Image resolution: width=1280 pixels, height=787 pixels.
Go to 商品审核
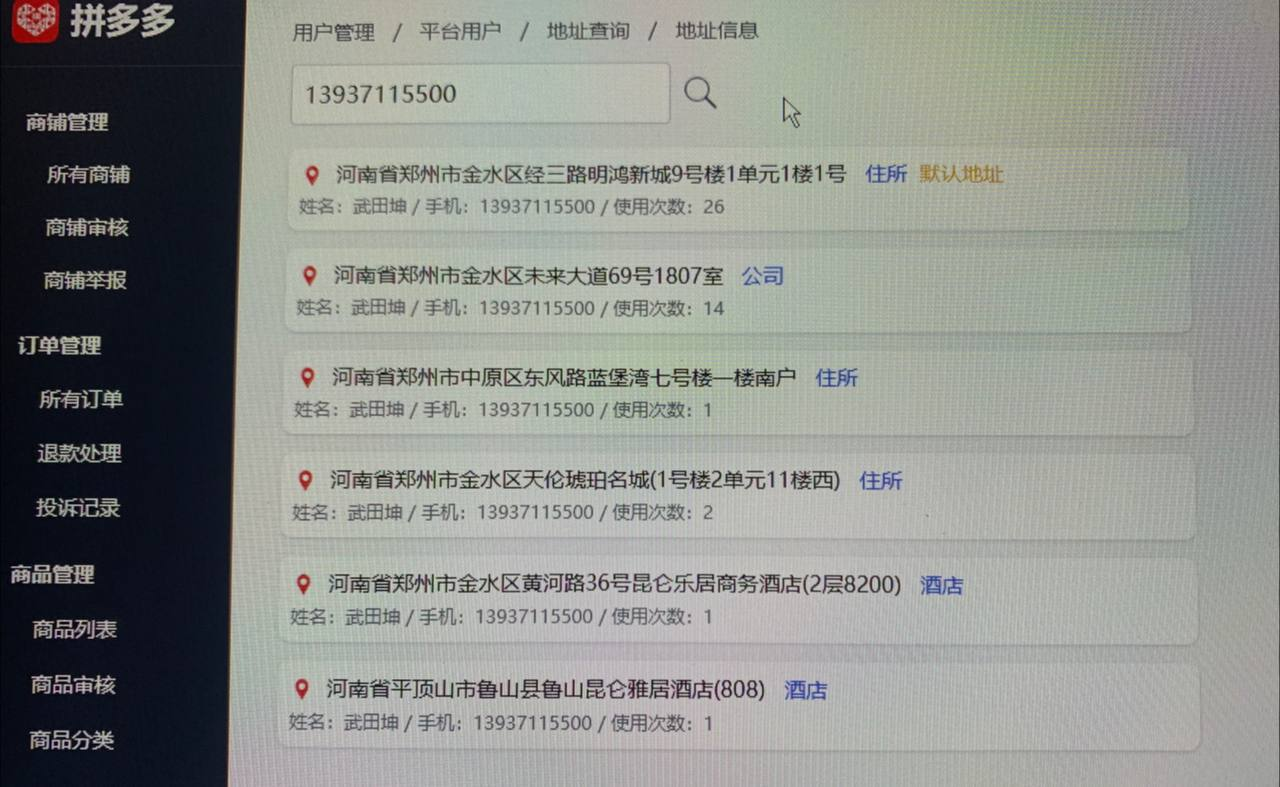pos(73,685)
